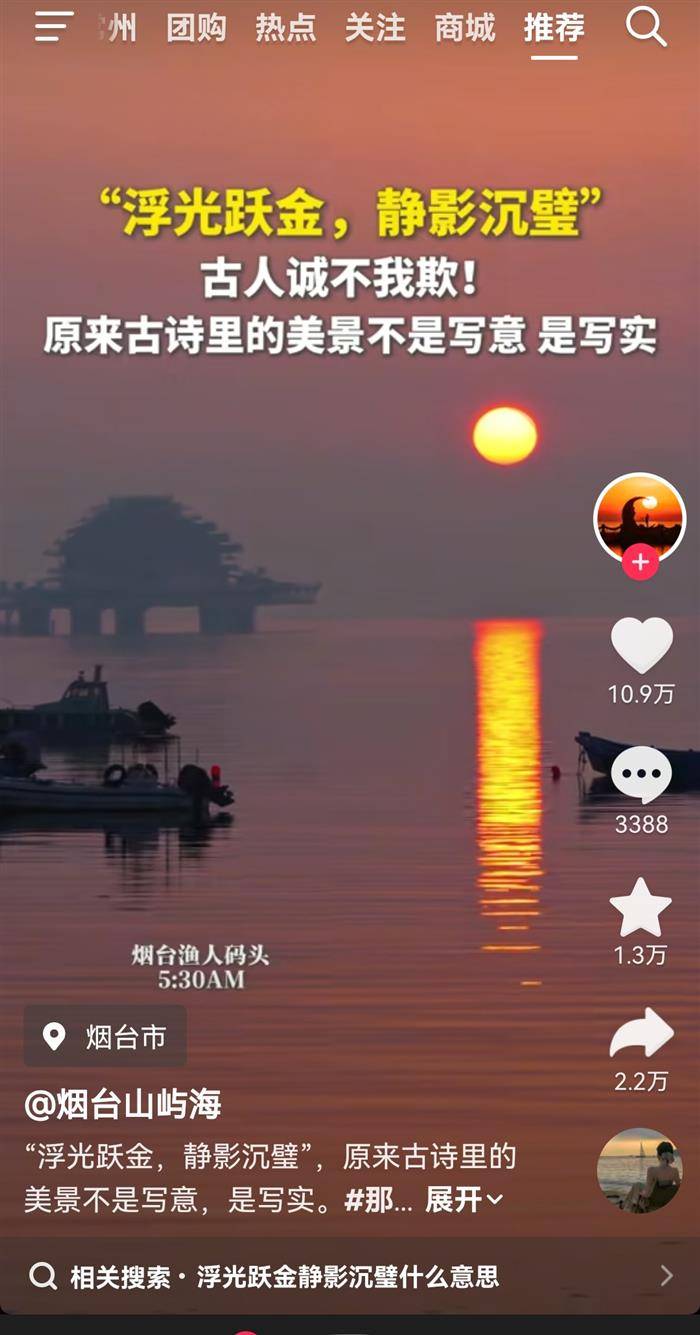Open the comments with 3388 replies
Viewport: 700px width, 1335px height.
click(641, 775)
